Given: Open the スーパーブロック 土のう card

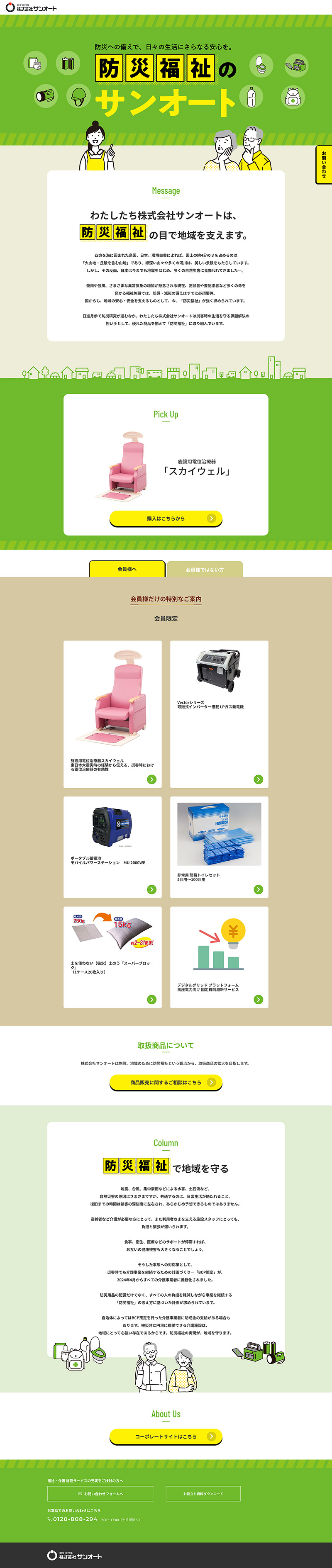Looking at the screenshot, I should (x=112, y=957).
